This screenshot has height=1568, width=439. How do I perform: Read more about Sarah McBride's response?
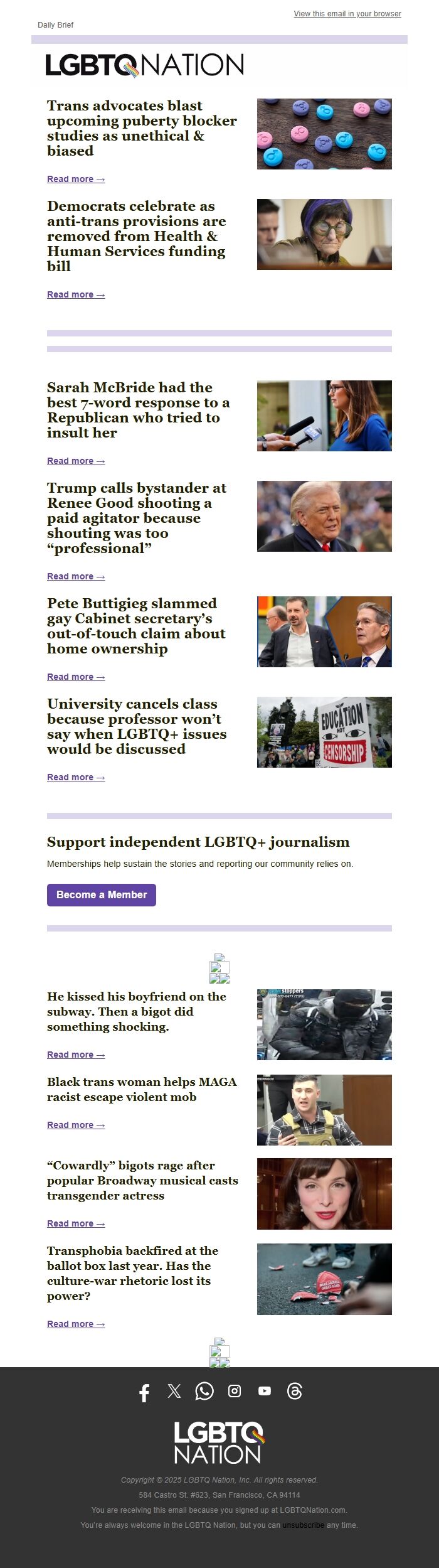(76, 461)
